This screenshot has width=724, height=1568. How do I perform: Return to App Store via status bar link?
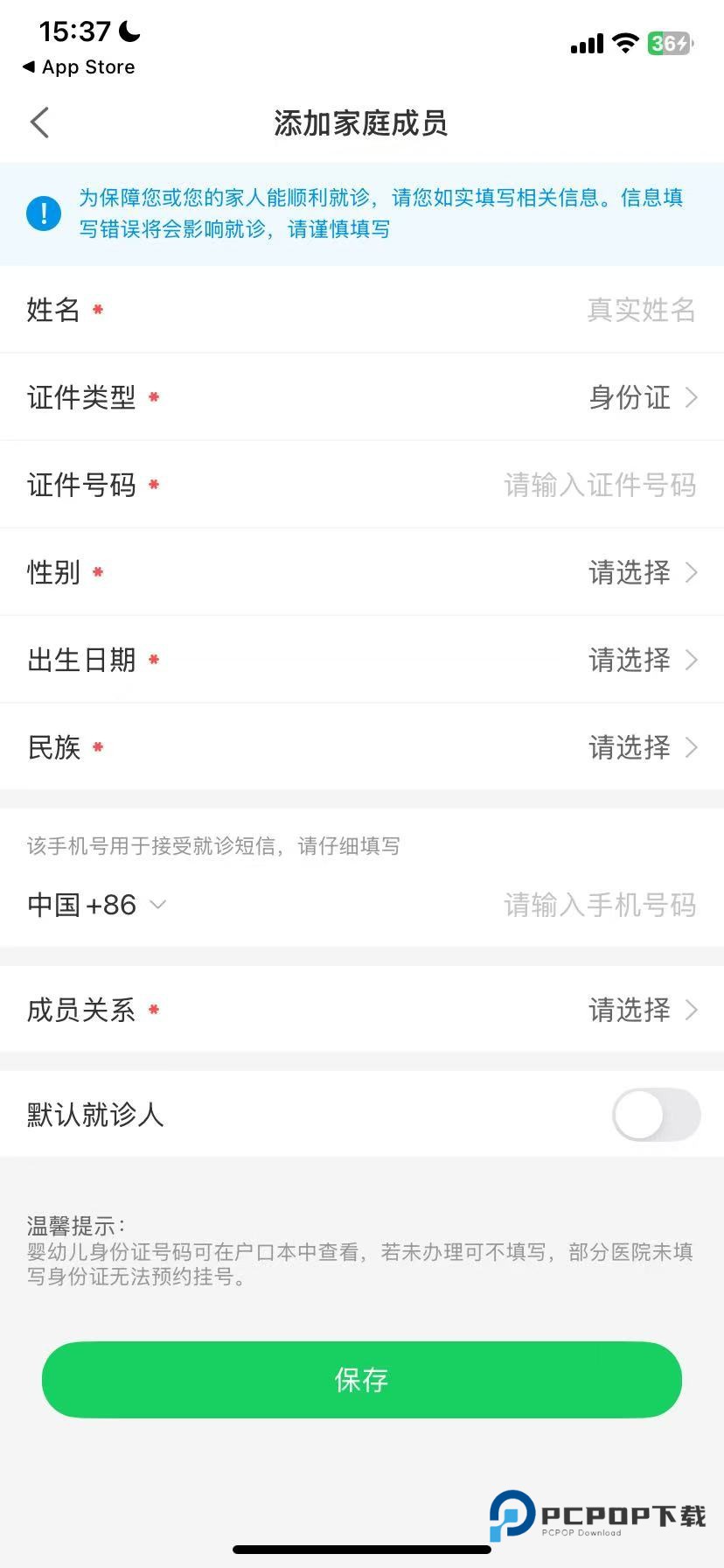tap(79, 67)
